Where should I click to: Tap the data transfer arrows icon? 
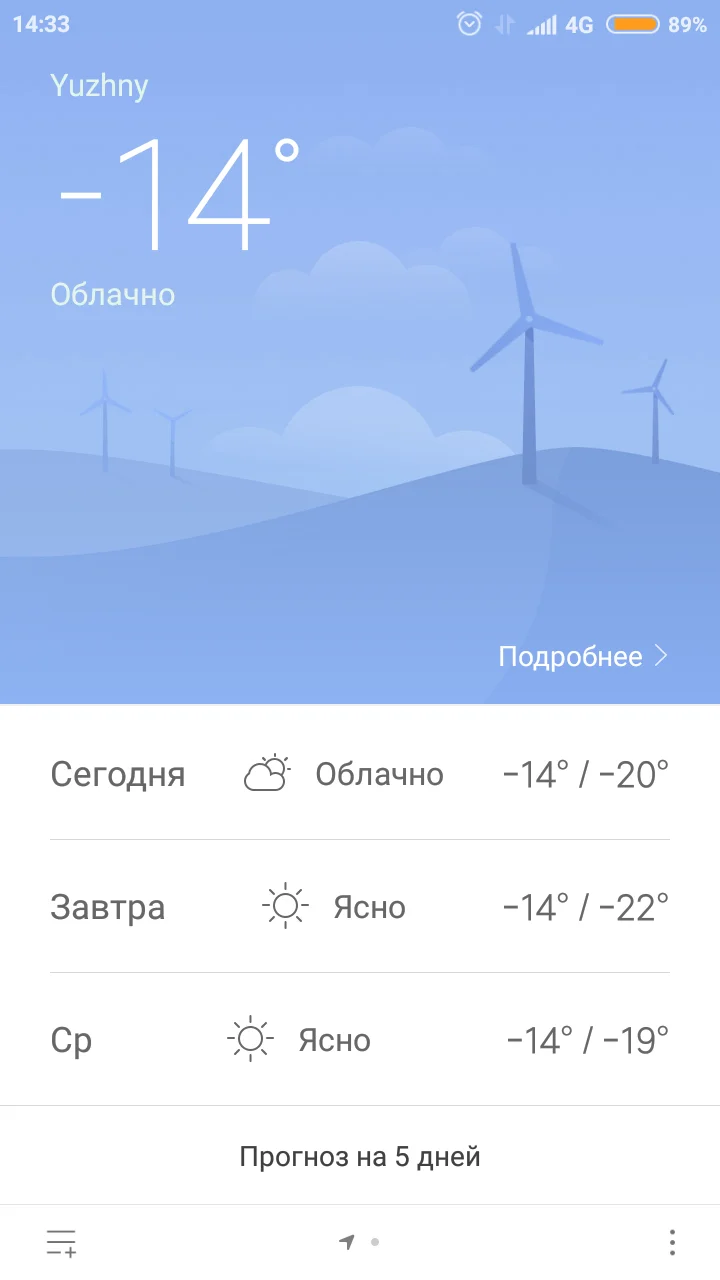coord(502,24)
